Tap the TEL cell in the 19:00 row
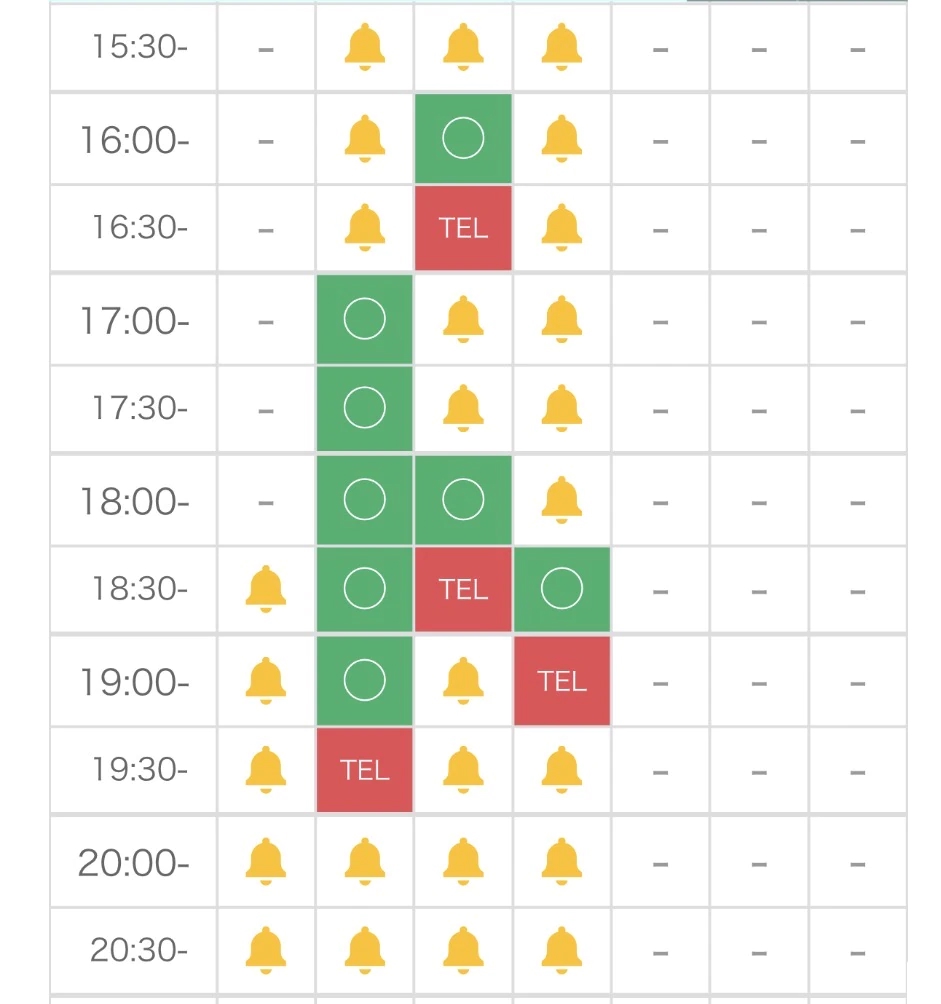 (x=561, y=681)
